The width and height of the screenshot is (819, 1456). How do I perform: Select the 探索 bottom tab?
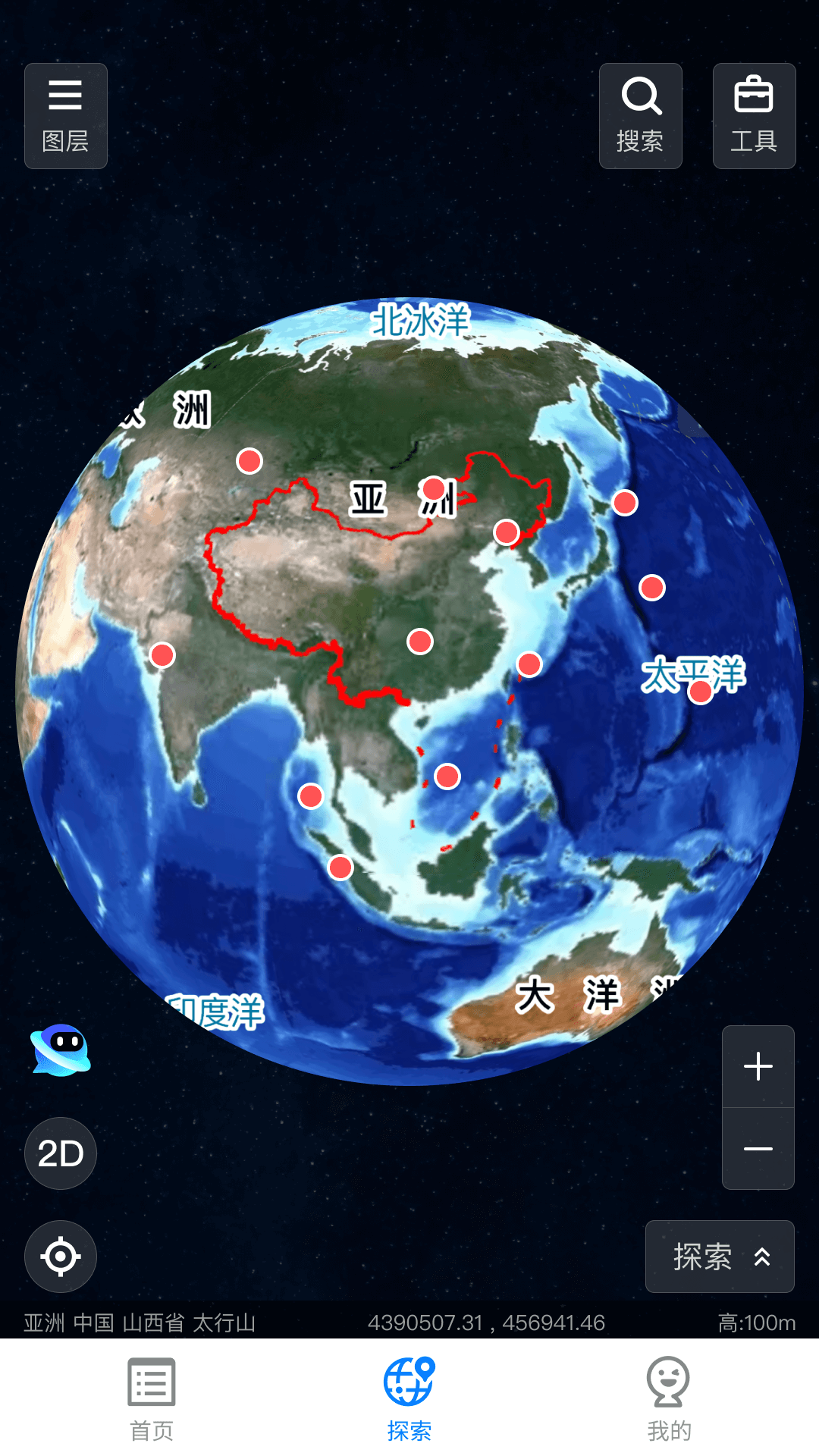(x=409, y=1399)
